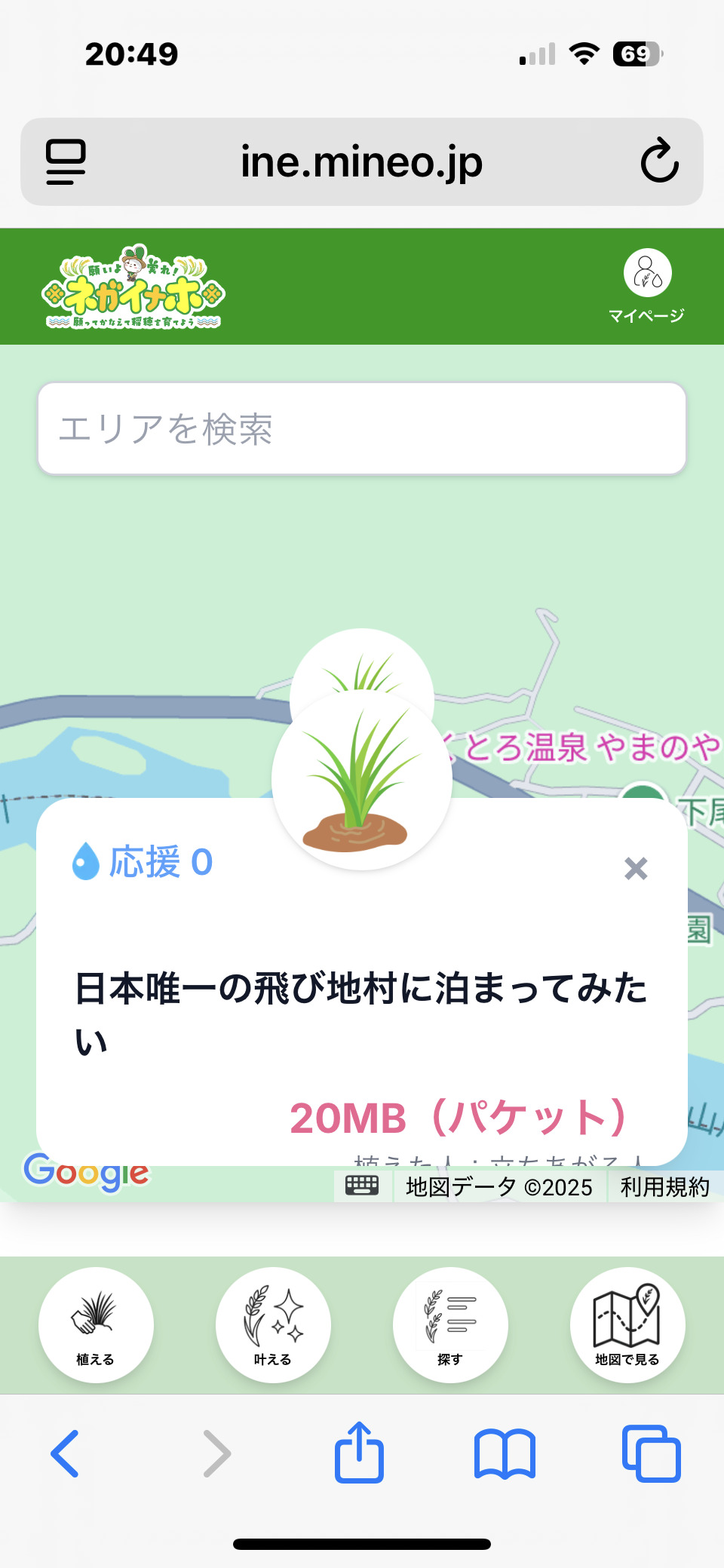Image resolution: width=724 pixels, height=1568 pixels.
Task: Open Safari bookmarks
Action: coord(505,1453)
